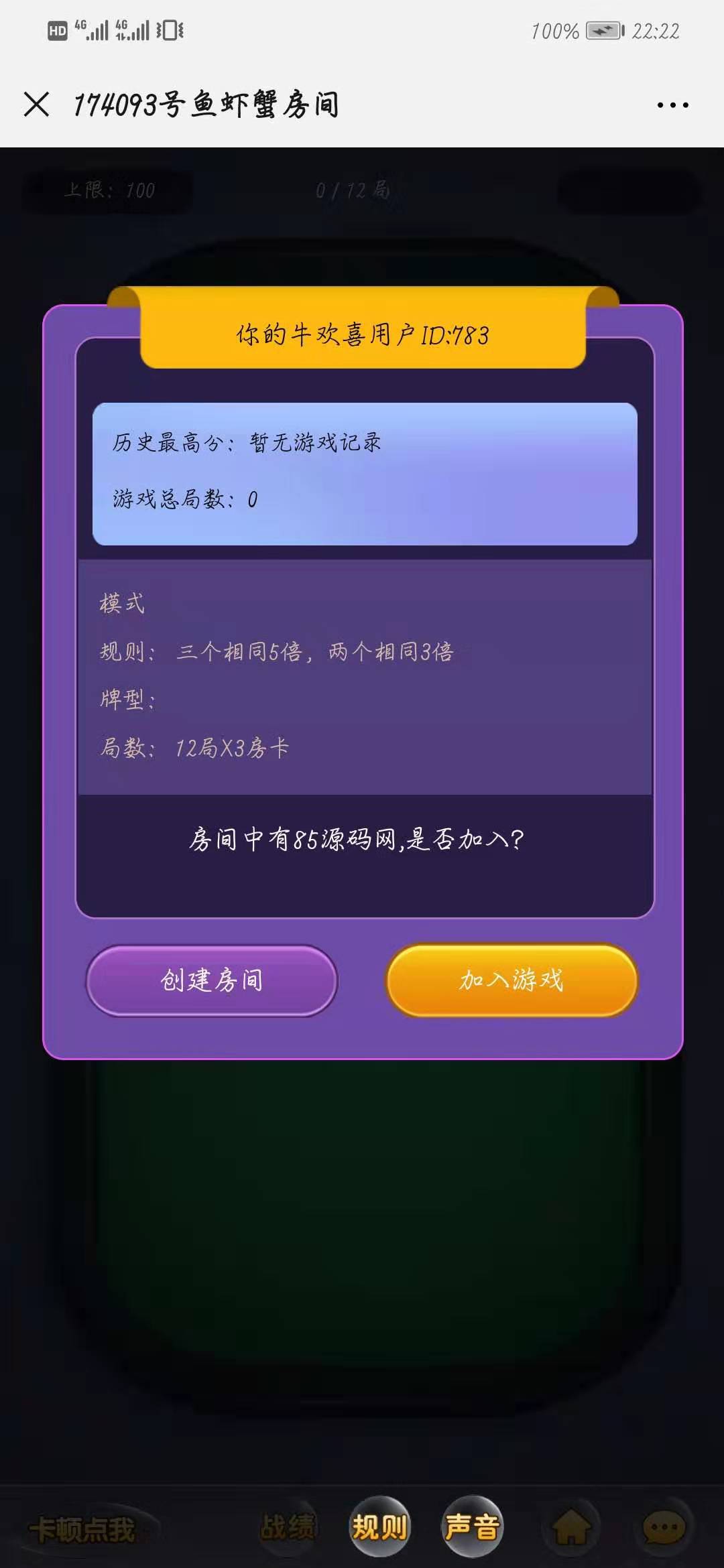
Task: Go to the home icon
Action: pos(571,1527)
